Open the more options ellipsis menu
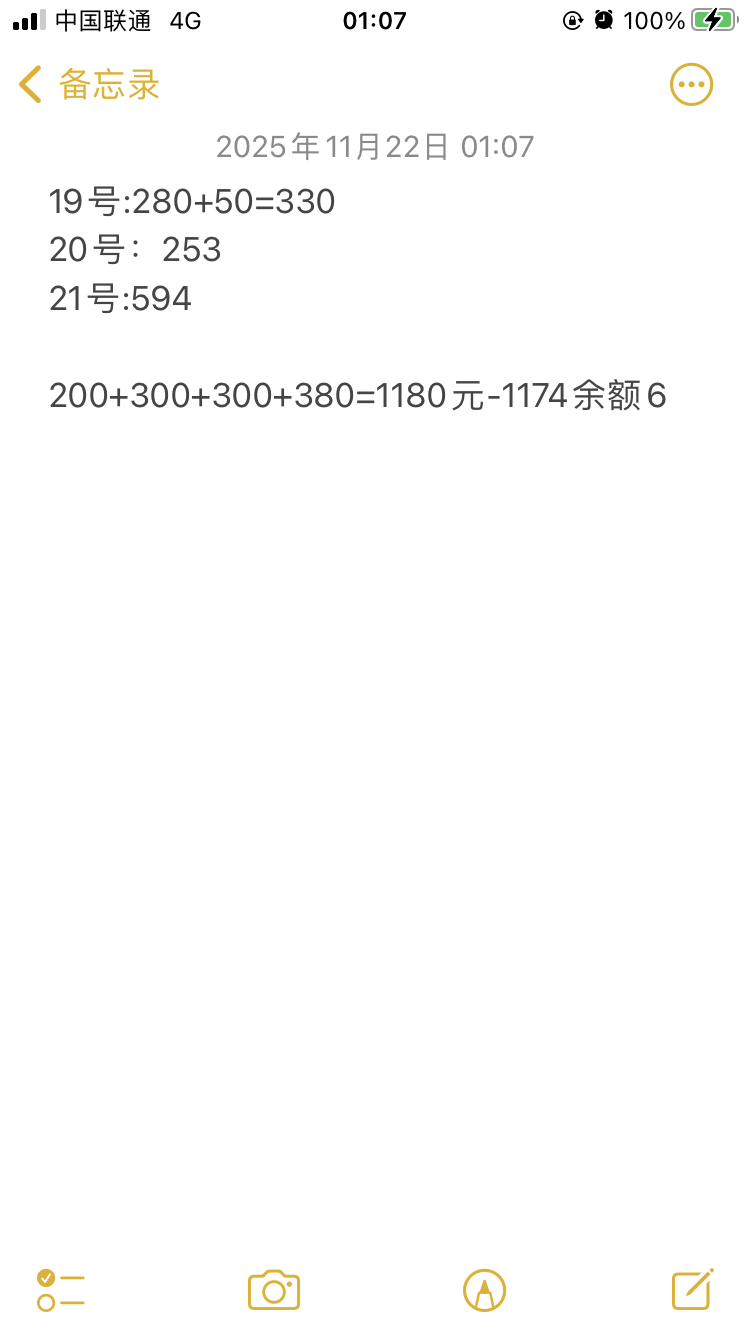The height and width of the screenshot is (1334, 750). coord(690,84)
